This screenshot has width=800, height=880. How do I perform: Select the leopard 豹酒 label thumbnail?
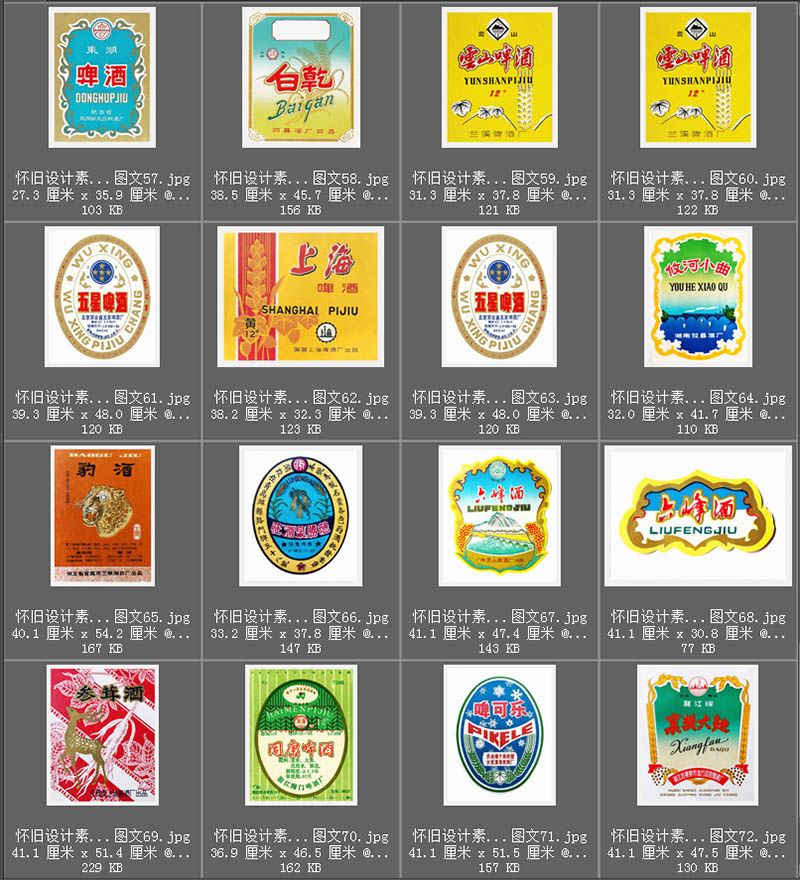104,515
